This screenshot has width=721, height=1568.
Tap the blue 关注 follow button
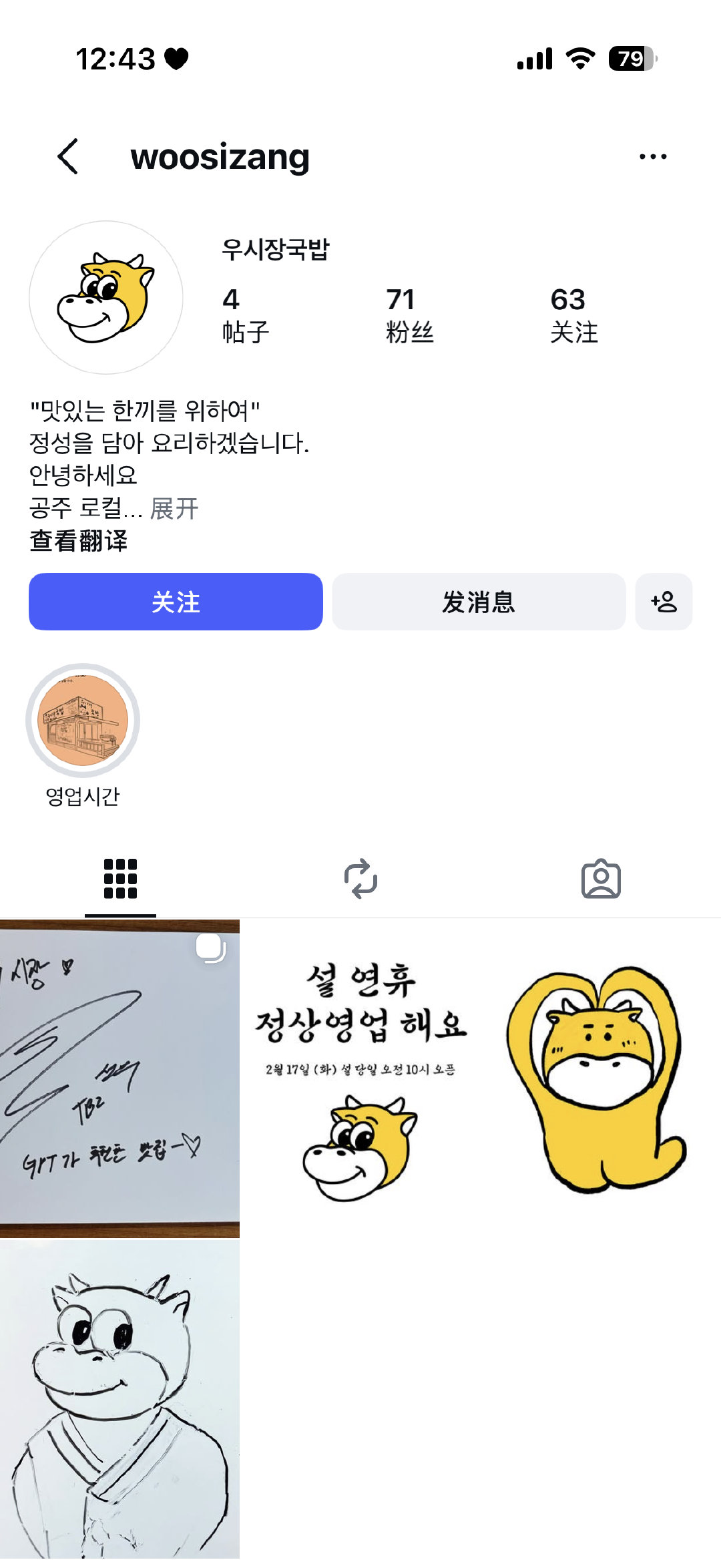(176, 602)
